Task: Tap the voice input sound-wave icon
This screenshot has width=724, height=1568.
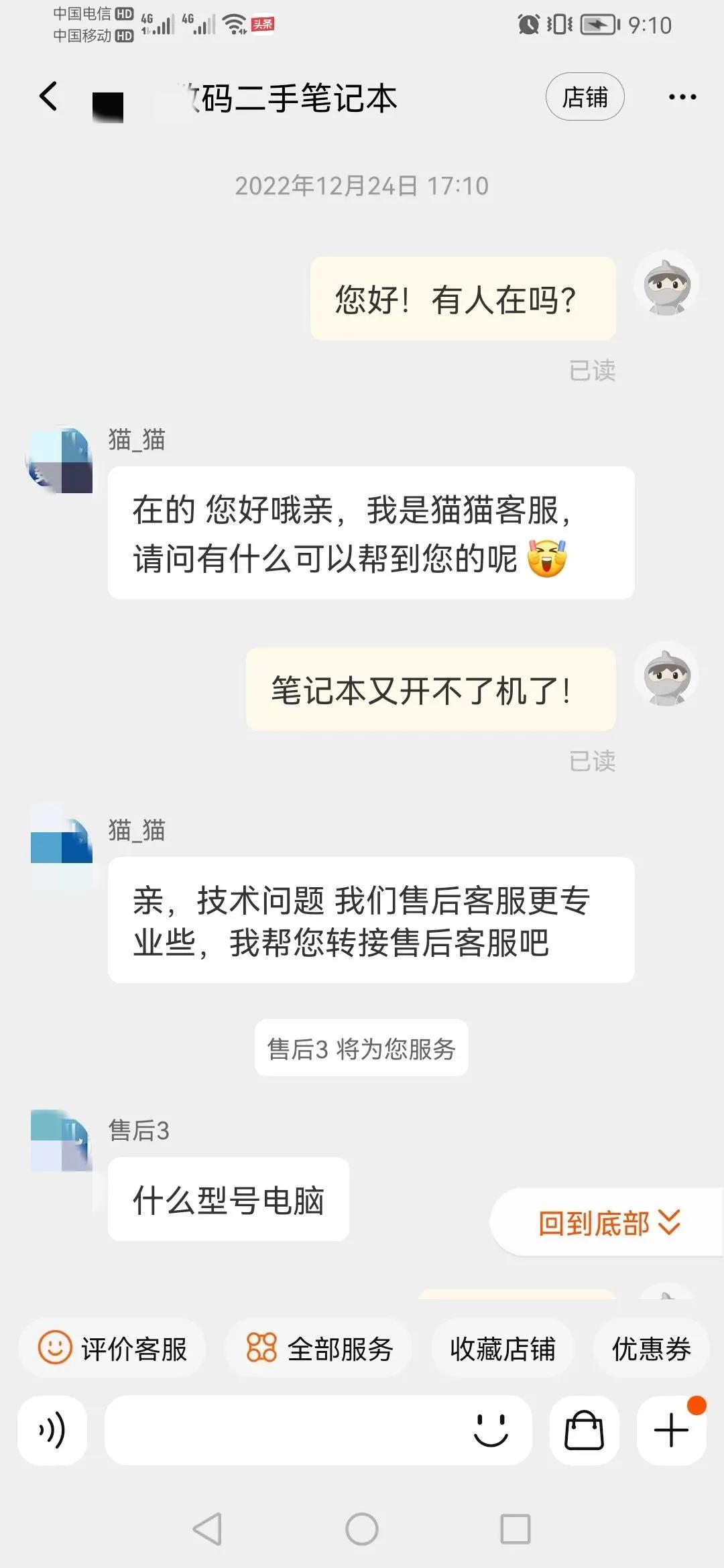Action: [x=52, y=1429]
